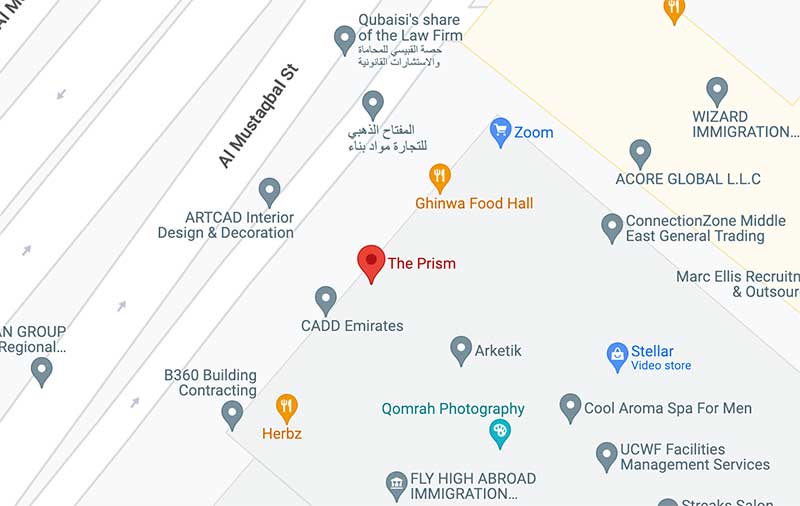Select ACORE GLOBAL L.L.C marker
This screenshot has width=800, height=506.
[x=641, y=153]
